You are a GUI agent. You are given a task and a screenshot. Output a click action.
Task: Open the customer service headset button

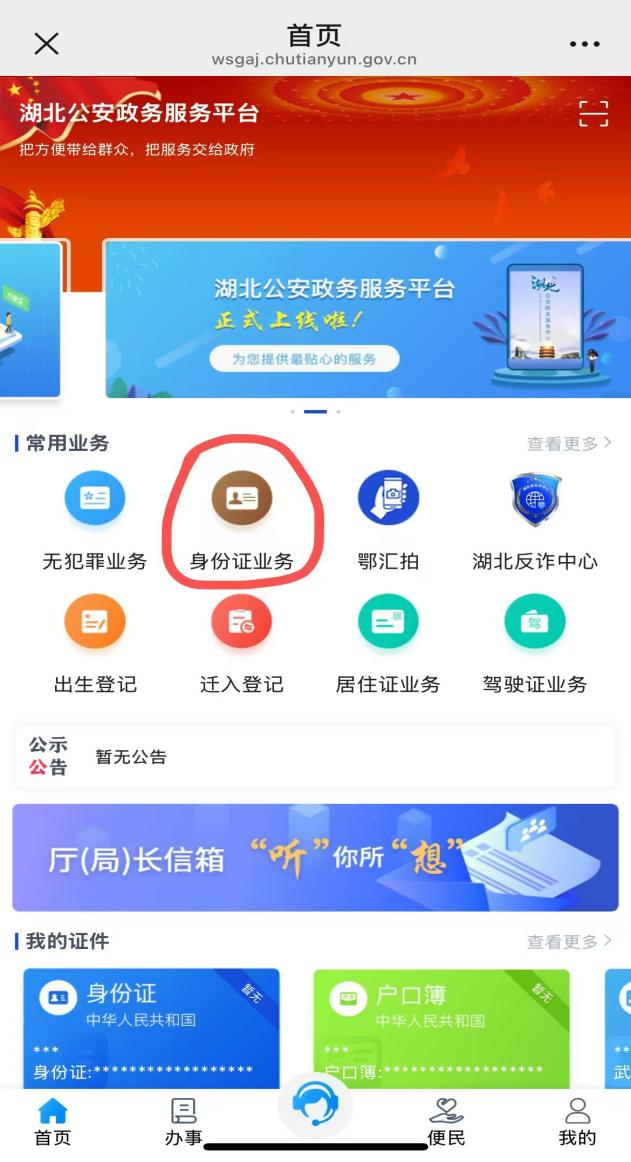click(315, 1105)
